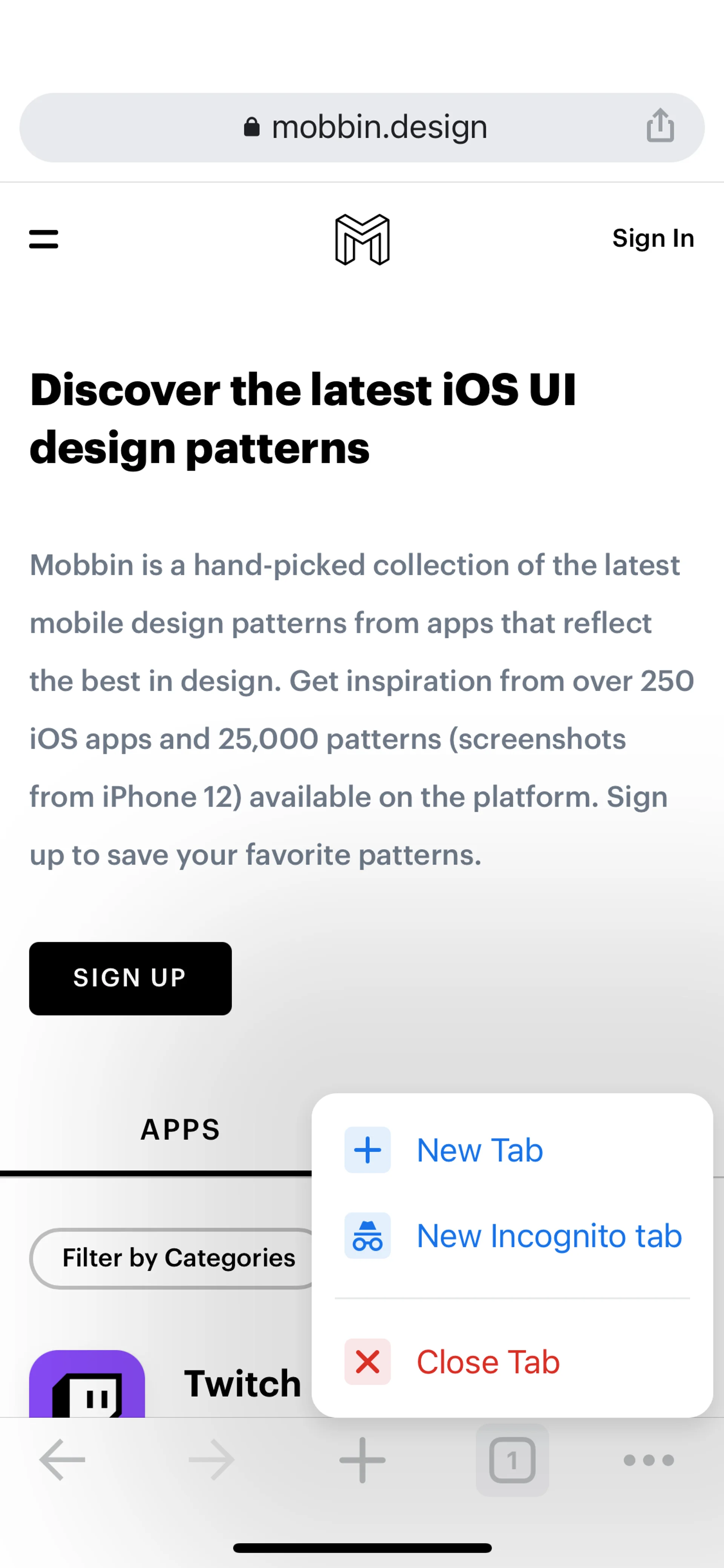Switch to the APPS tab

pyautogui.click(x=180, y=1130)
